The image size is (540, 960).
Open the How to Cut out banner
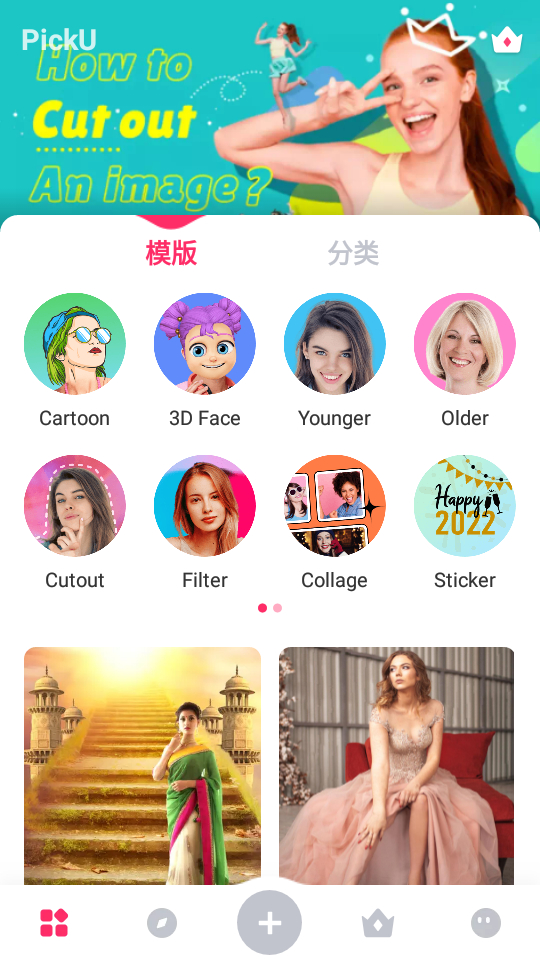tap(270, 108)
